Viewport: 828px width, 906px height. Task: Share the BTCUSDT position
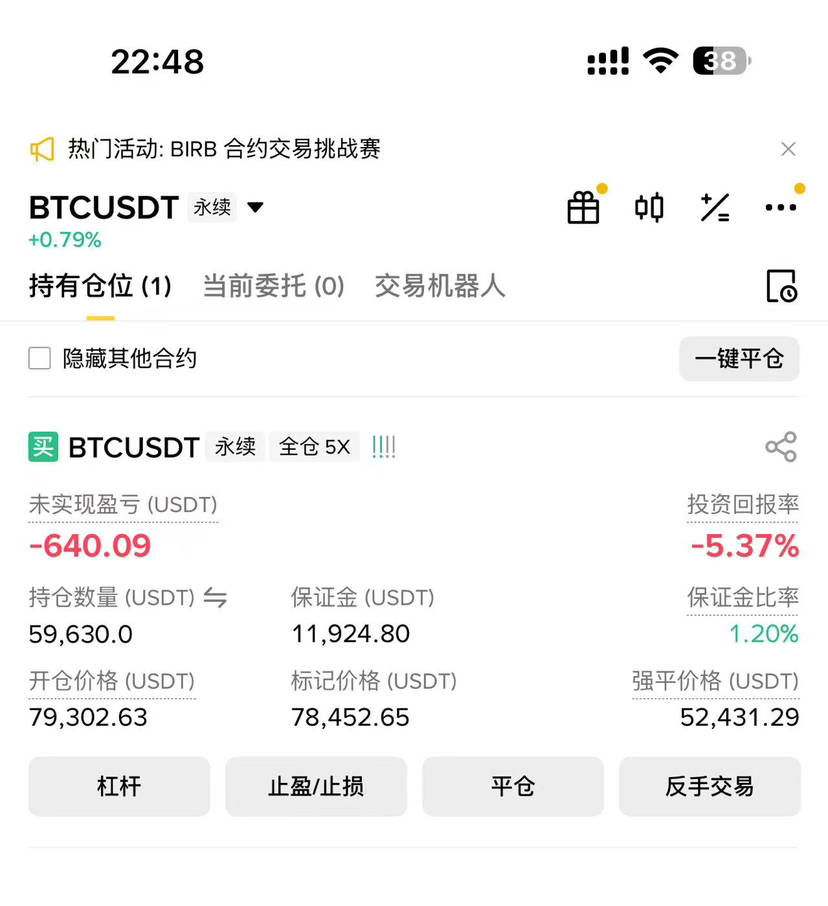pos(781,447)
